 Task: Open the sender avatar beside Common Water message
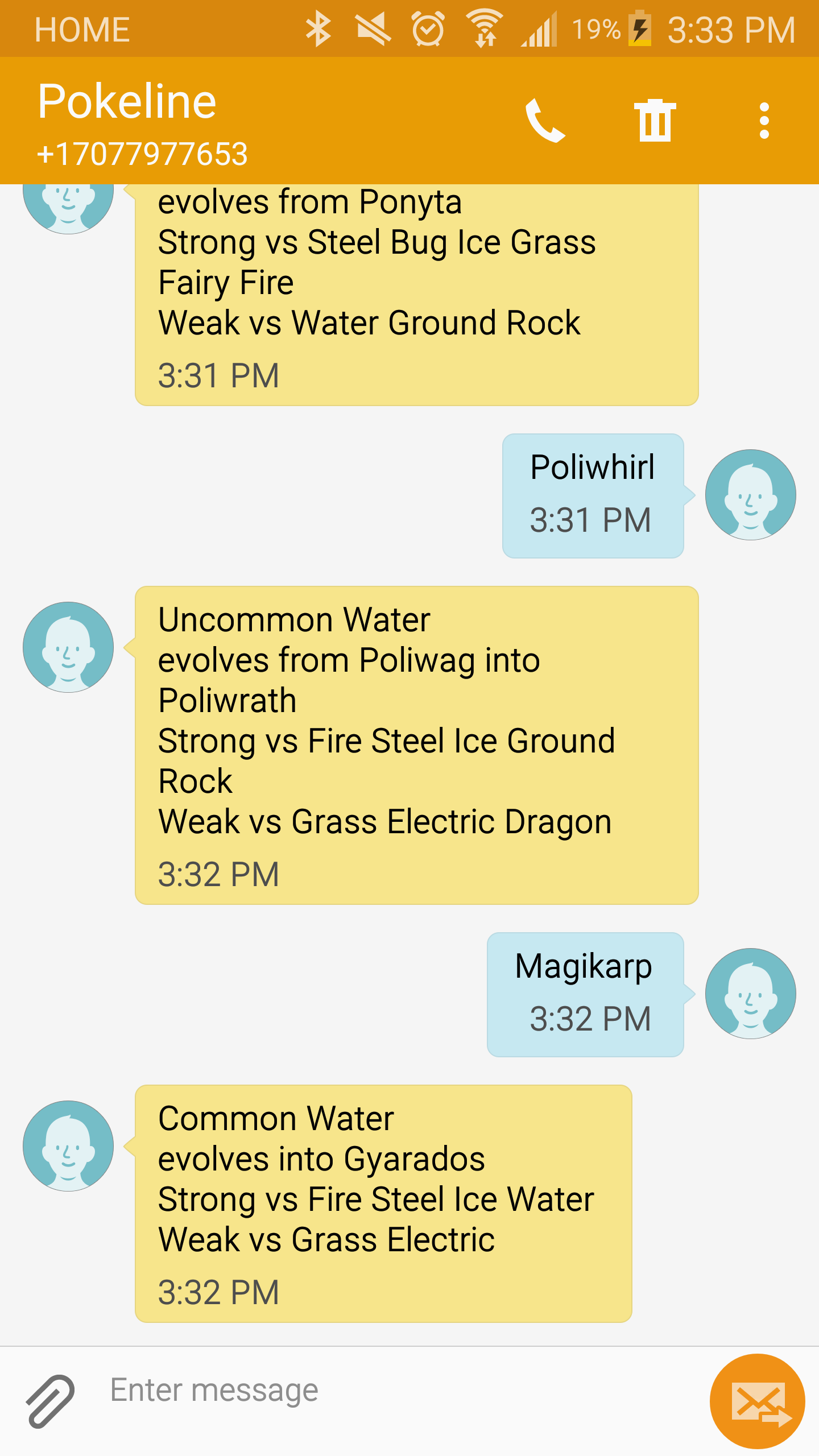coord(68,1146)
